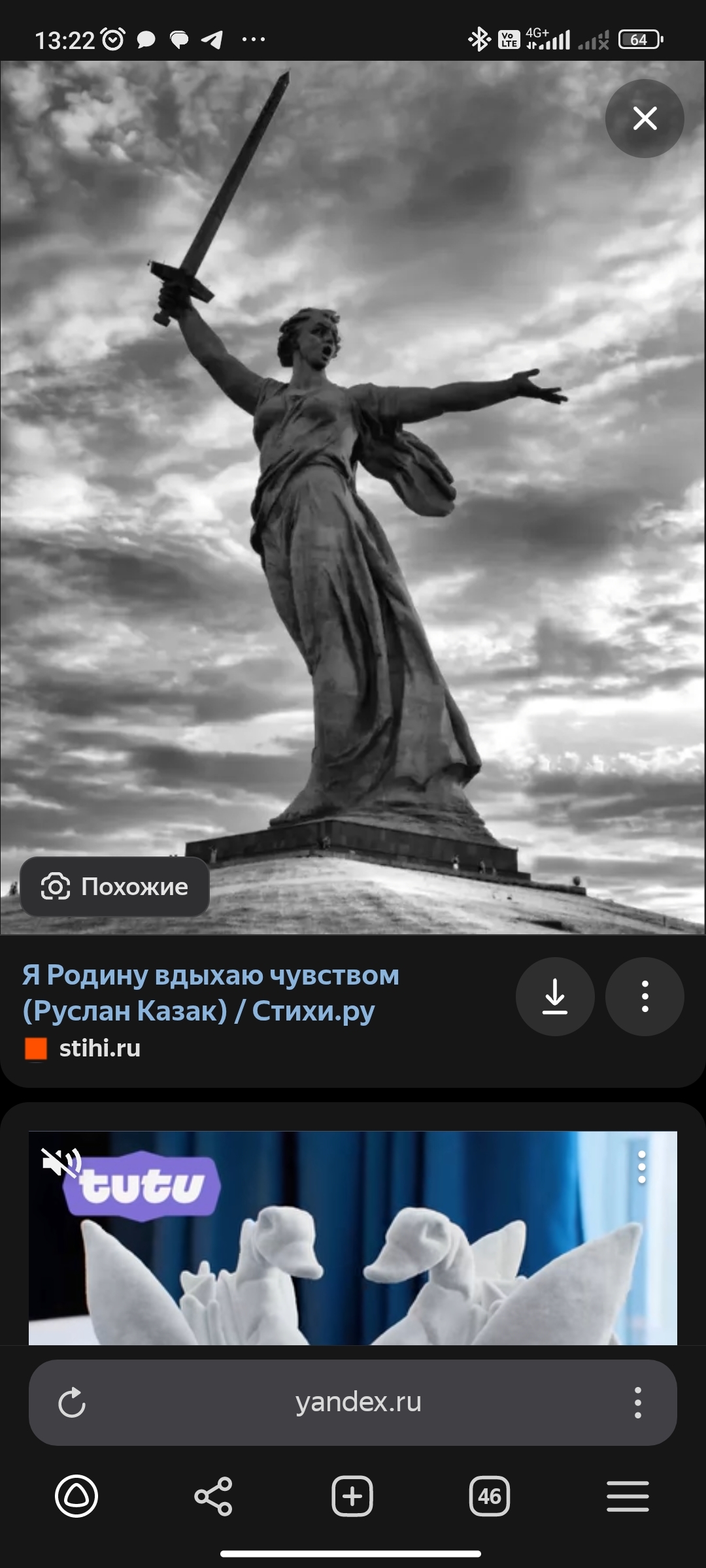Add a new browser tab
Image resolution: width=706 pixels, height=1568 pixels.
point(352,1495)
